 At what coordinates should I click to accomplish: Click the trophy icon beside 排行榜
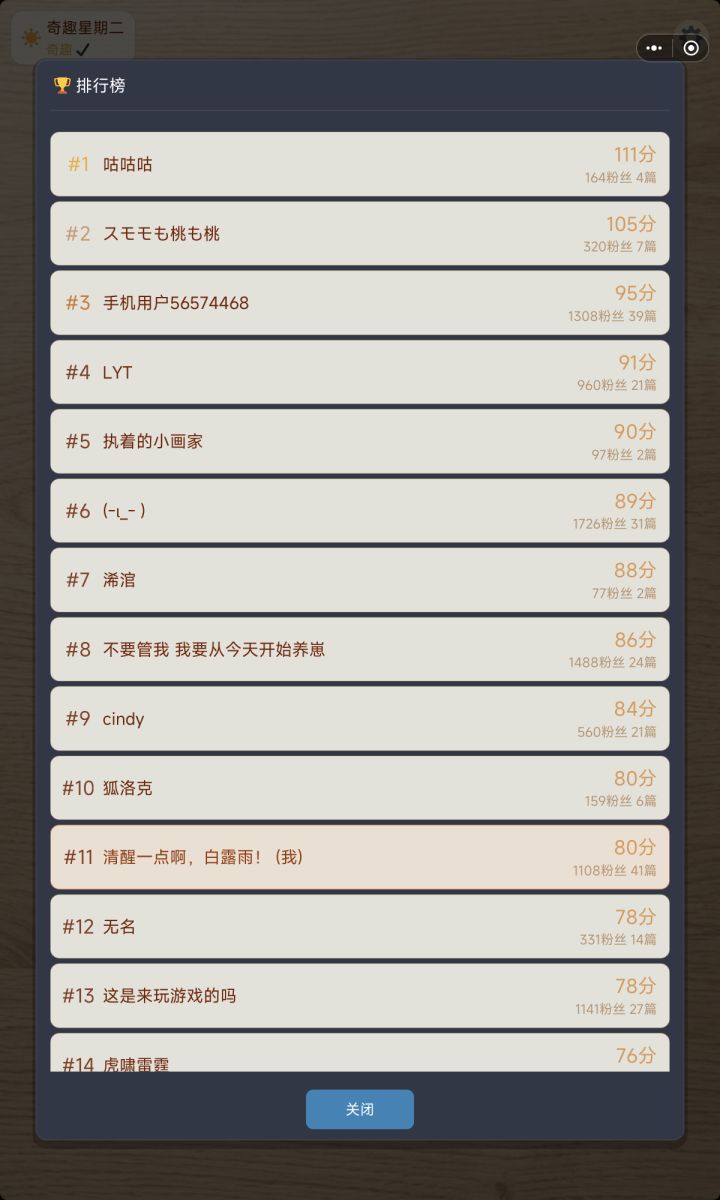[62, 86]
